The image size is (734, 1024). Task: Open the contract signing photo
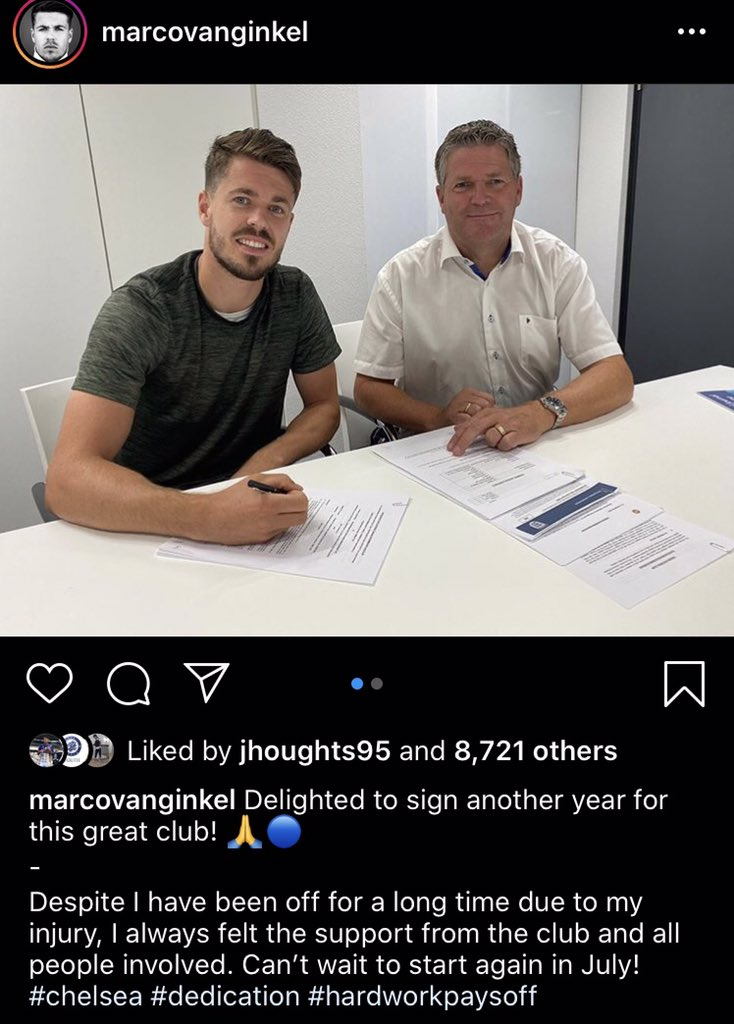367,360
